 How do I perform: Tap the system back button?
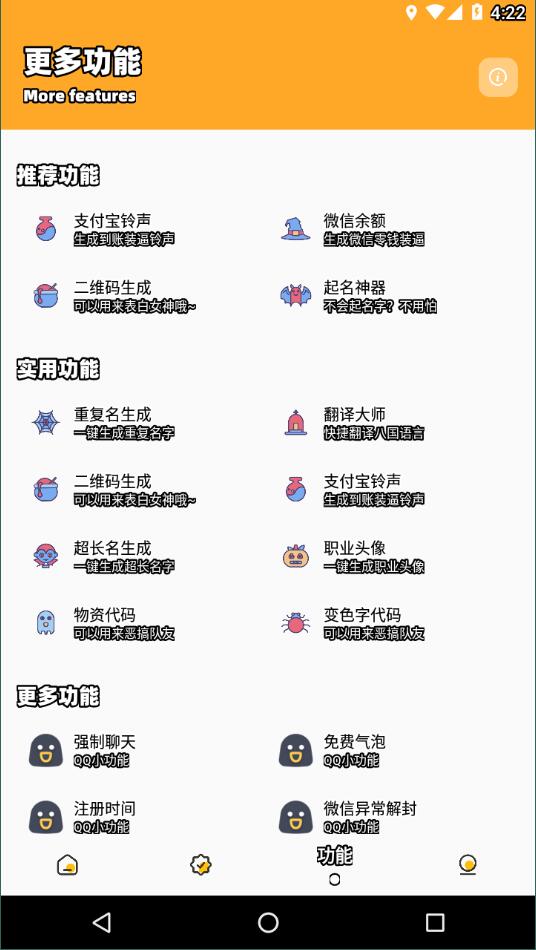pyautogui.click(x=101, y=922)
